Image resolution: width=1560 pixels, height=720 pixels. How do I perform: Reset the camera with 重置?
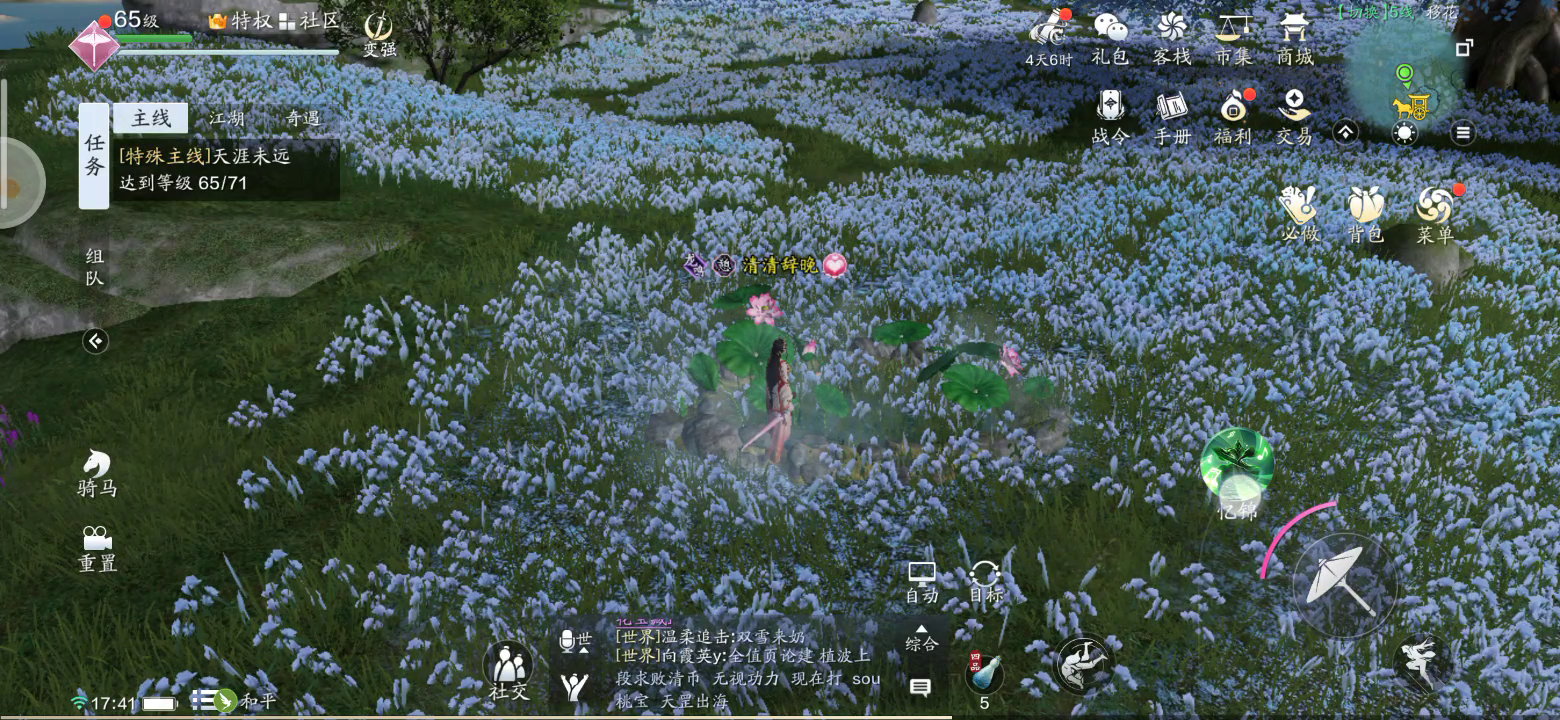97,548
